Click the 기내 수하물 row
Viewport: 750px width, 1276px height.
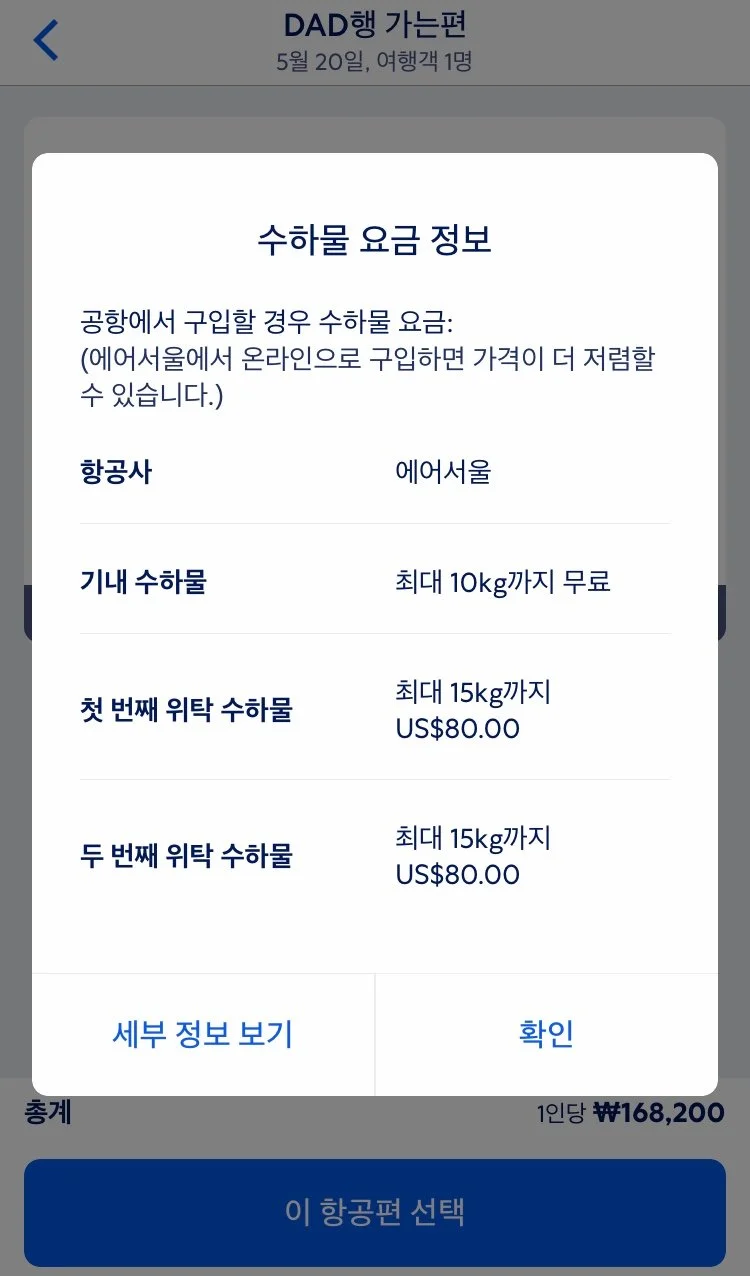(140, 581)
